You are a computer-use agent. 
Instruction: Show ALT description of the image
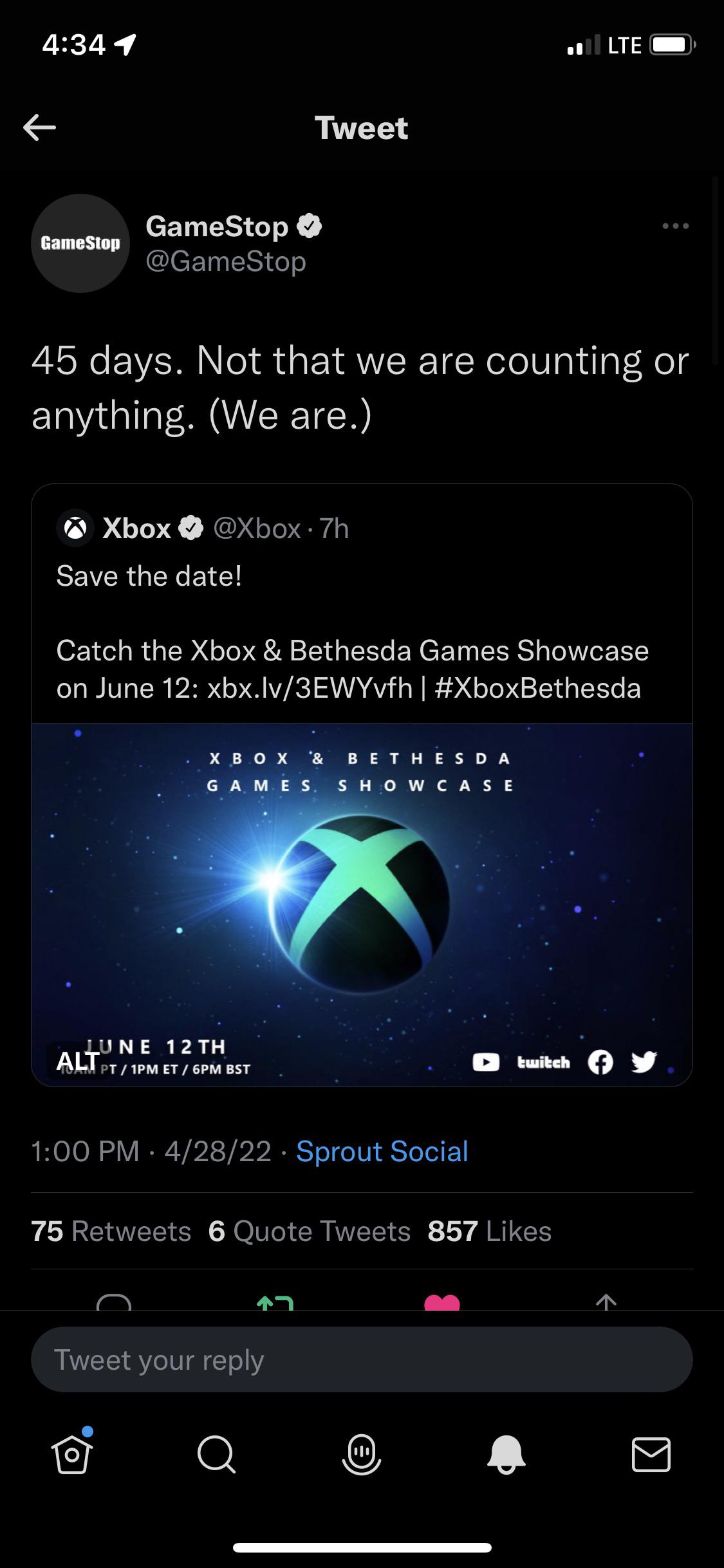[x=79, y=1060]
